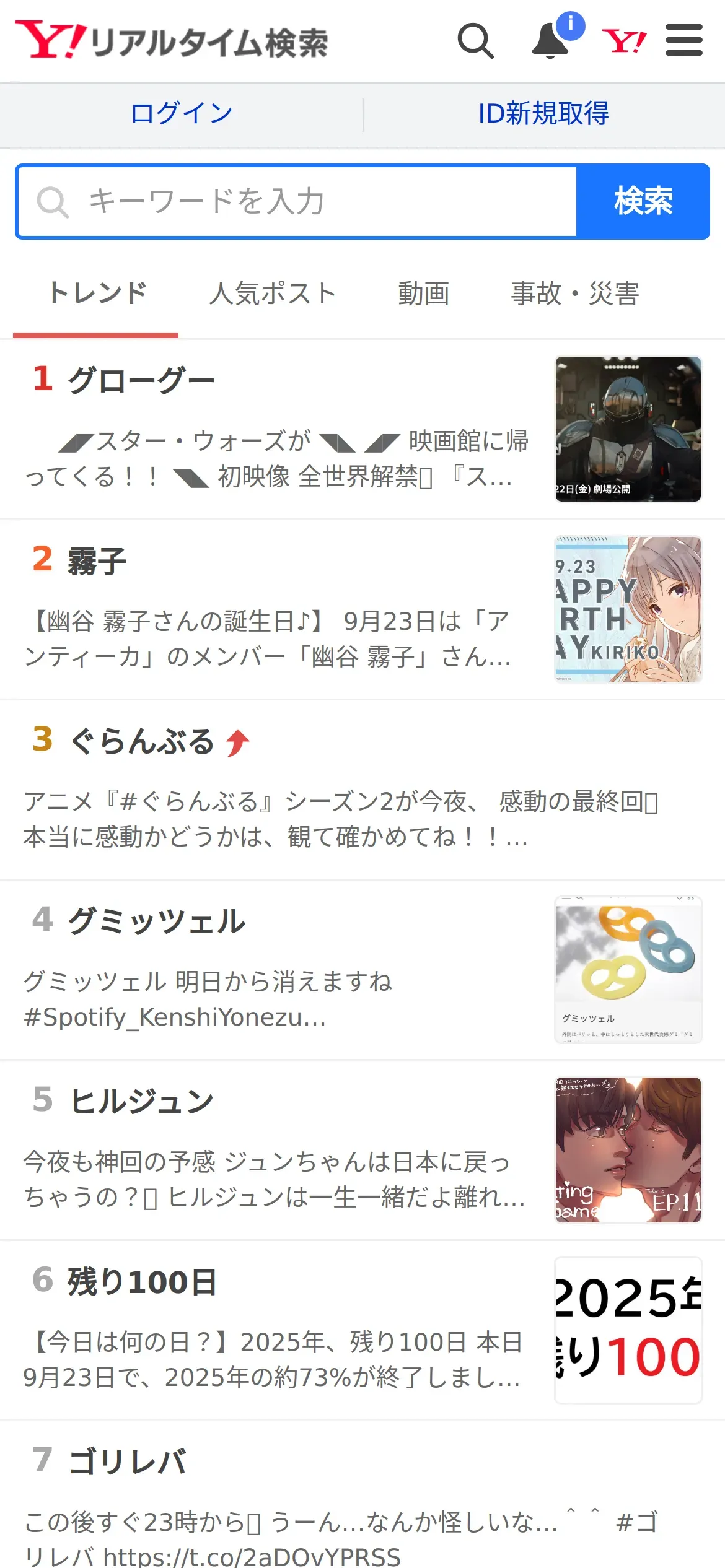Viewport: 725px width, 1568px height.
Task: Focus the キーワードを入力 search field
Action: pyautogui.click(x=297, y=202)
